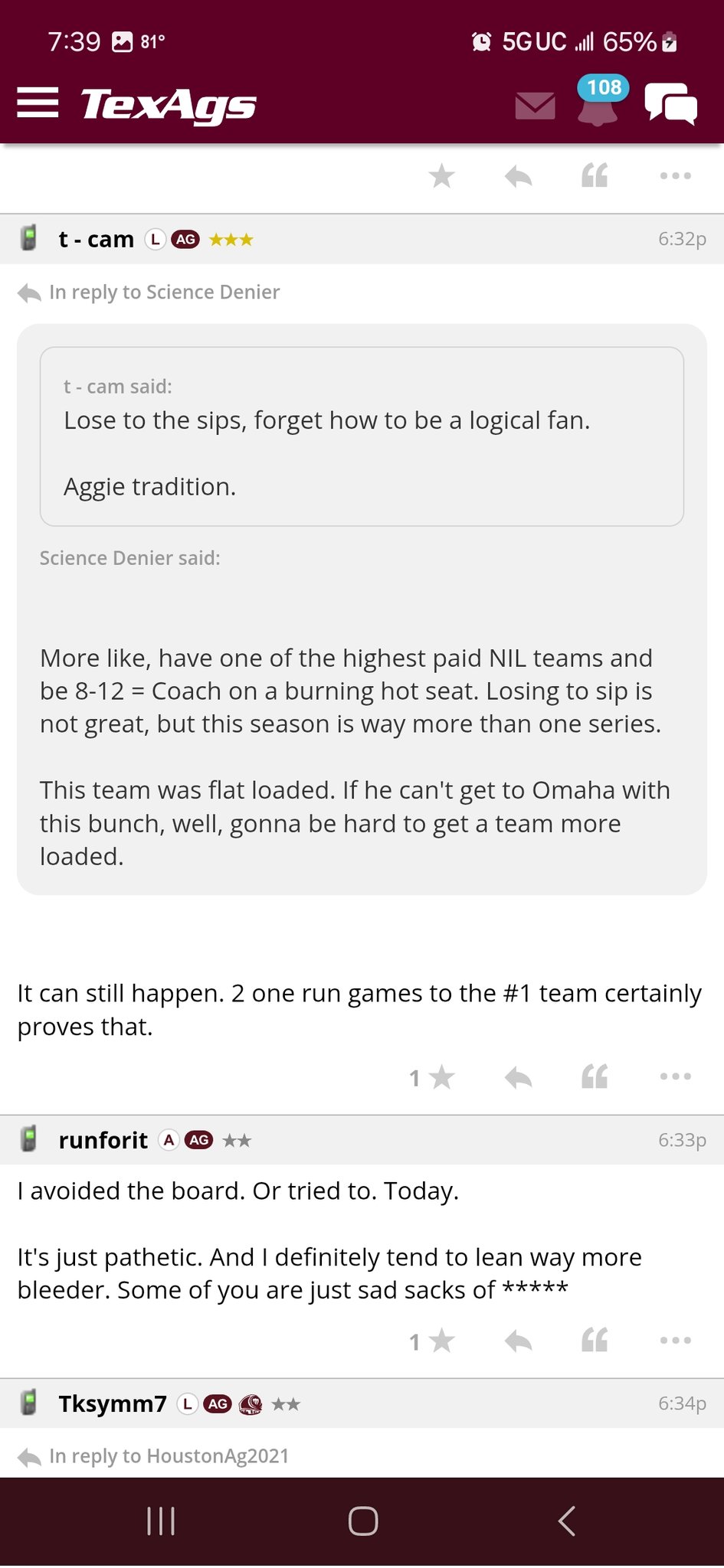
Task: Open the forums chat bubbles icon
Action: coord(671,103)
